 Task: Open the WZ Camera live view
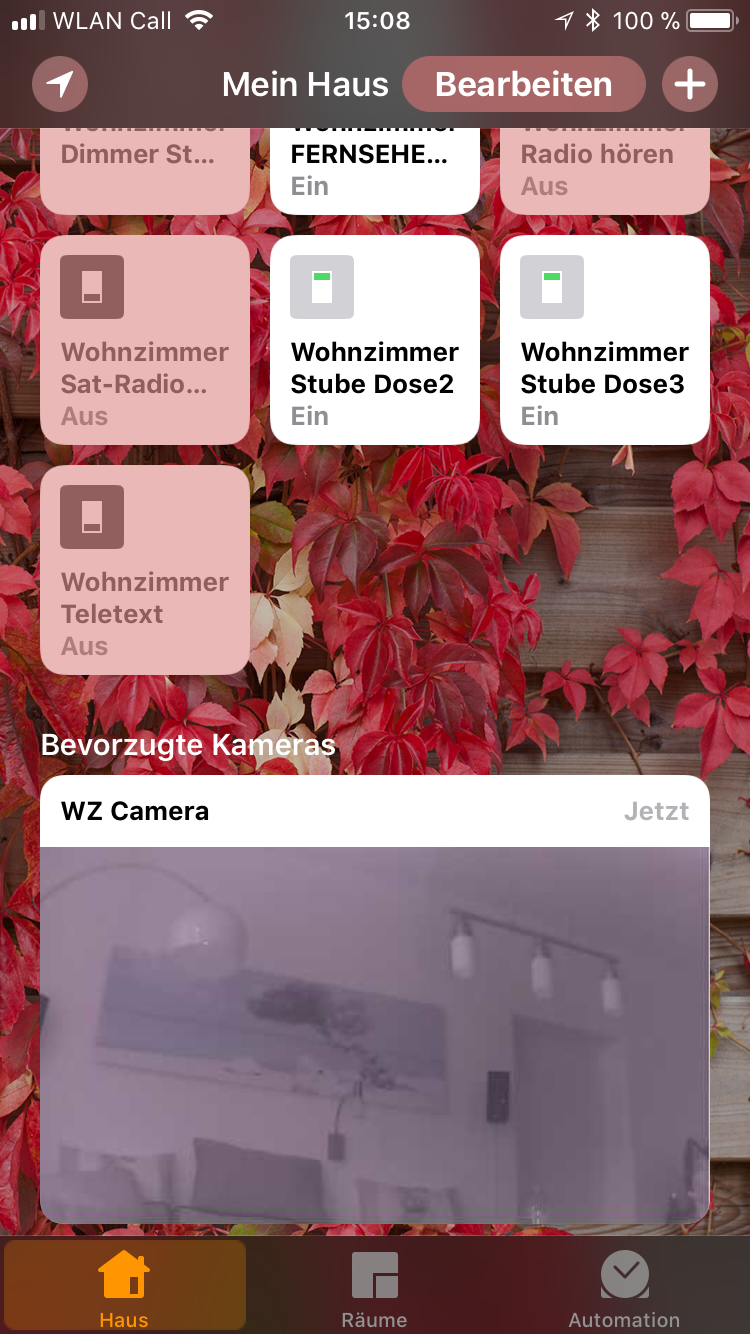[374, 1030]
